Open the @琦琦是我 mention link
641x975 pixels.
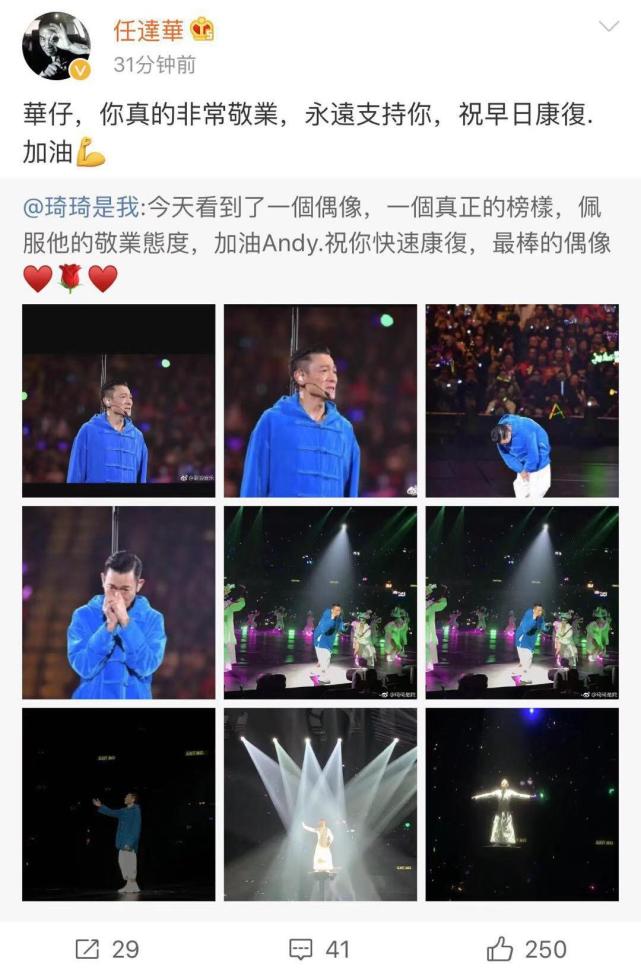(84, 207)
